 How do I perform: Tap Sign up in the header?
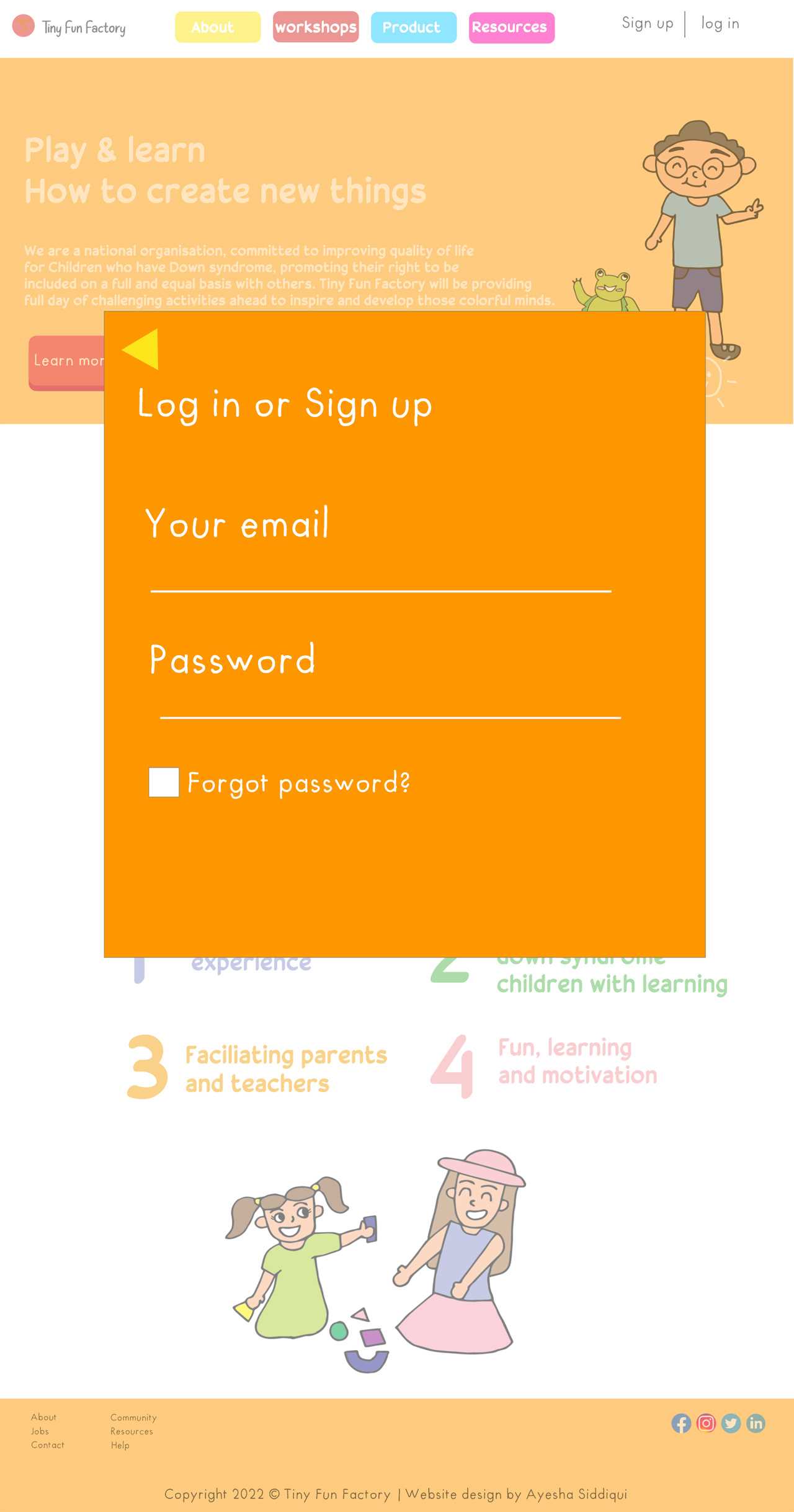[x=648, y=24]
